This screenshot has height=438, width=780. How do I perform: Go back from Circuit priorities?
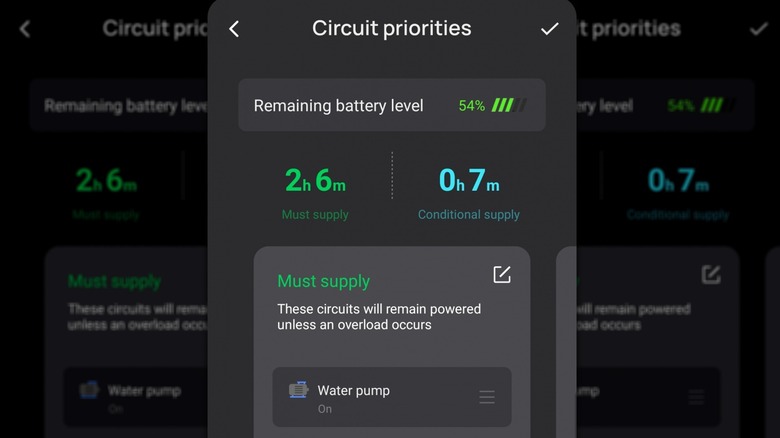pos(234,29)
